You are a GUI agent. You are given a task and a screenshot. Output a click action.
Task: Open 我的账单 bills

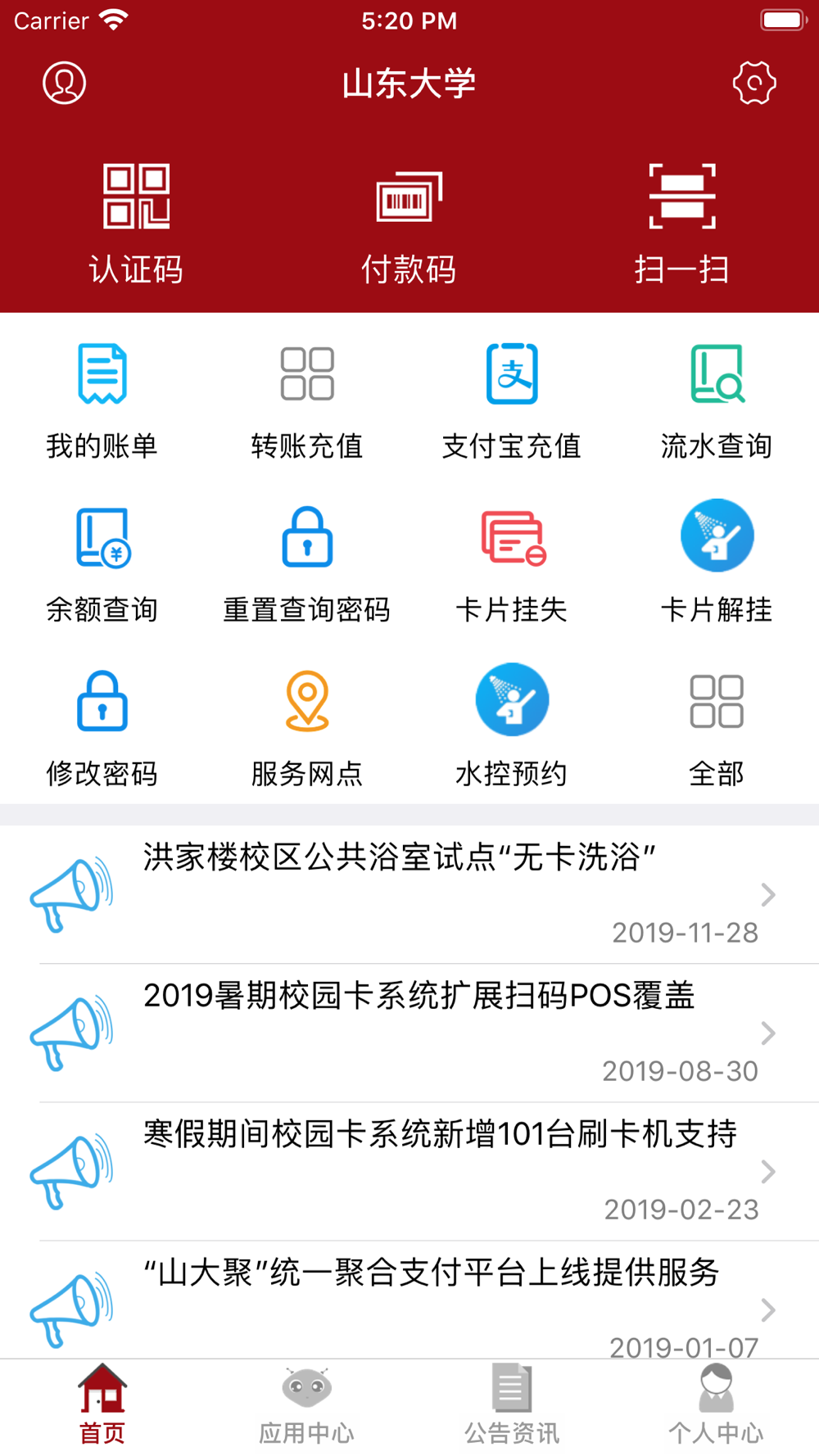(x=102, y=401)
